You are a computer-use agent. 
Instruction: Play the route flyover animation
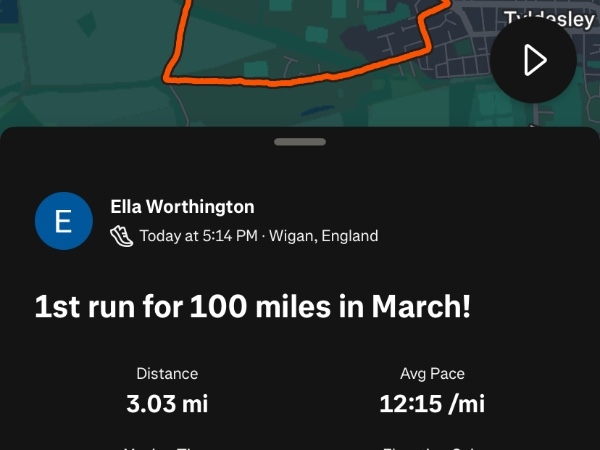[533, 61]
